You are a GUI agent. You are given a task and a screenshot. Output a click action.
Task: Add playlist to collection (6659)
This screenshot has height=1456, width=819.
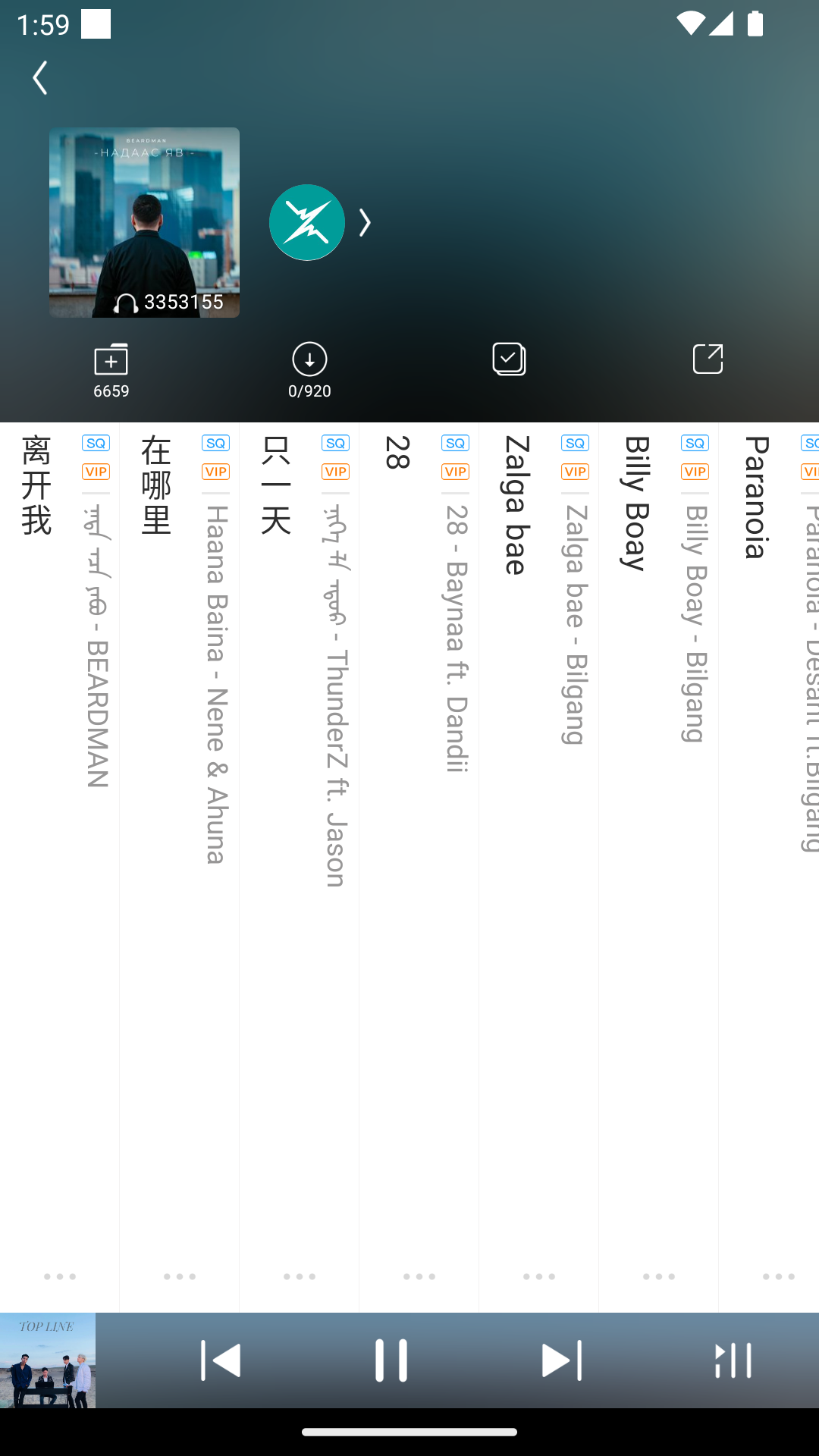(111, 369)
